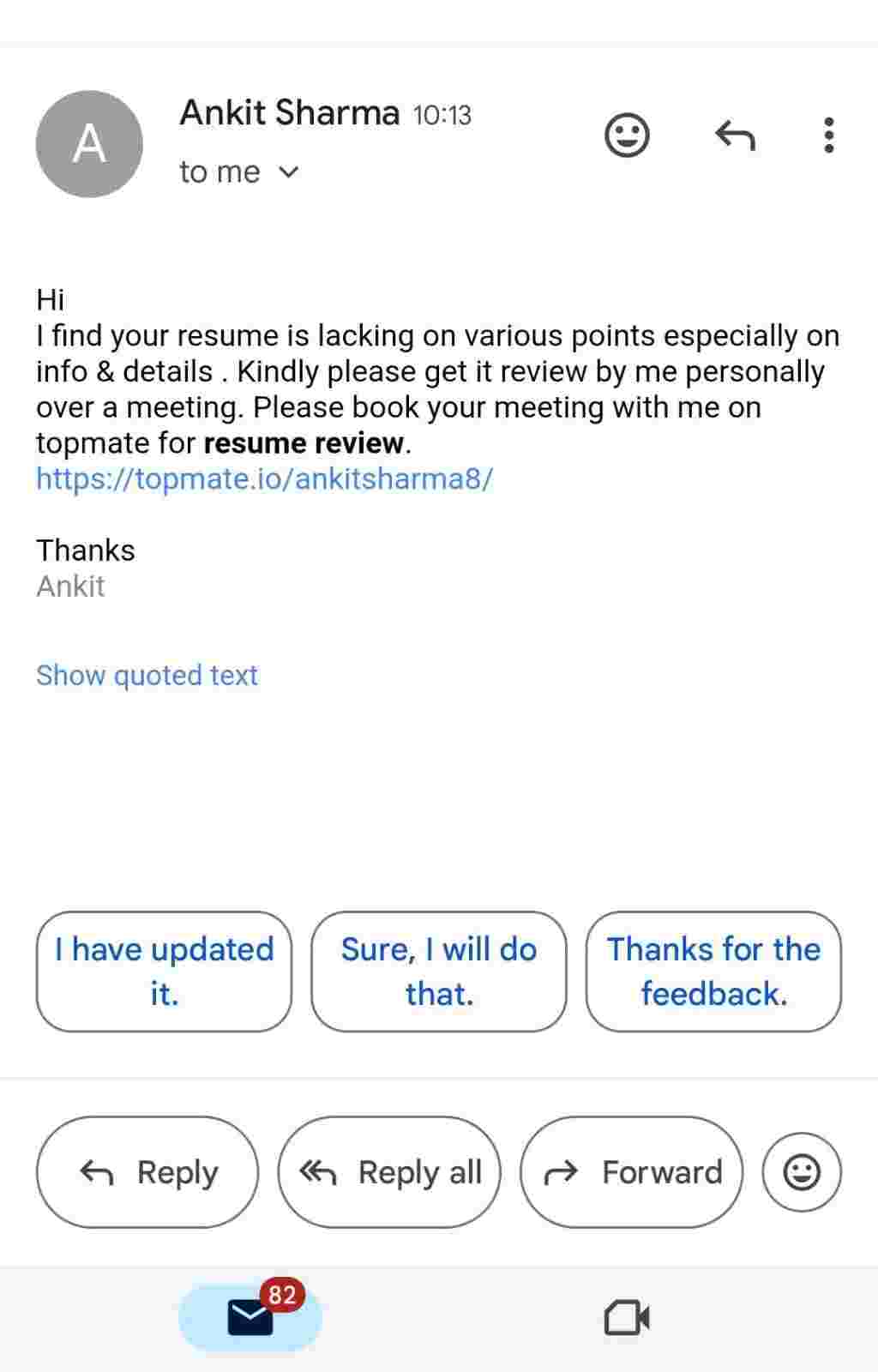This screenshot has width=878, height=1372.
Task: Open Ankit Sharma's sender avatar
Action: click(89, 144)
